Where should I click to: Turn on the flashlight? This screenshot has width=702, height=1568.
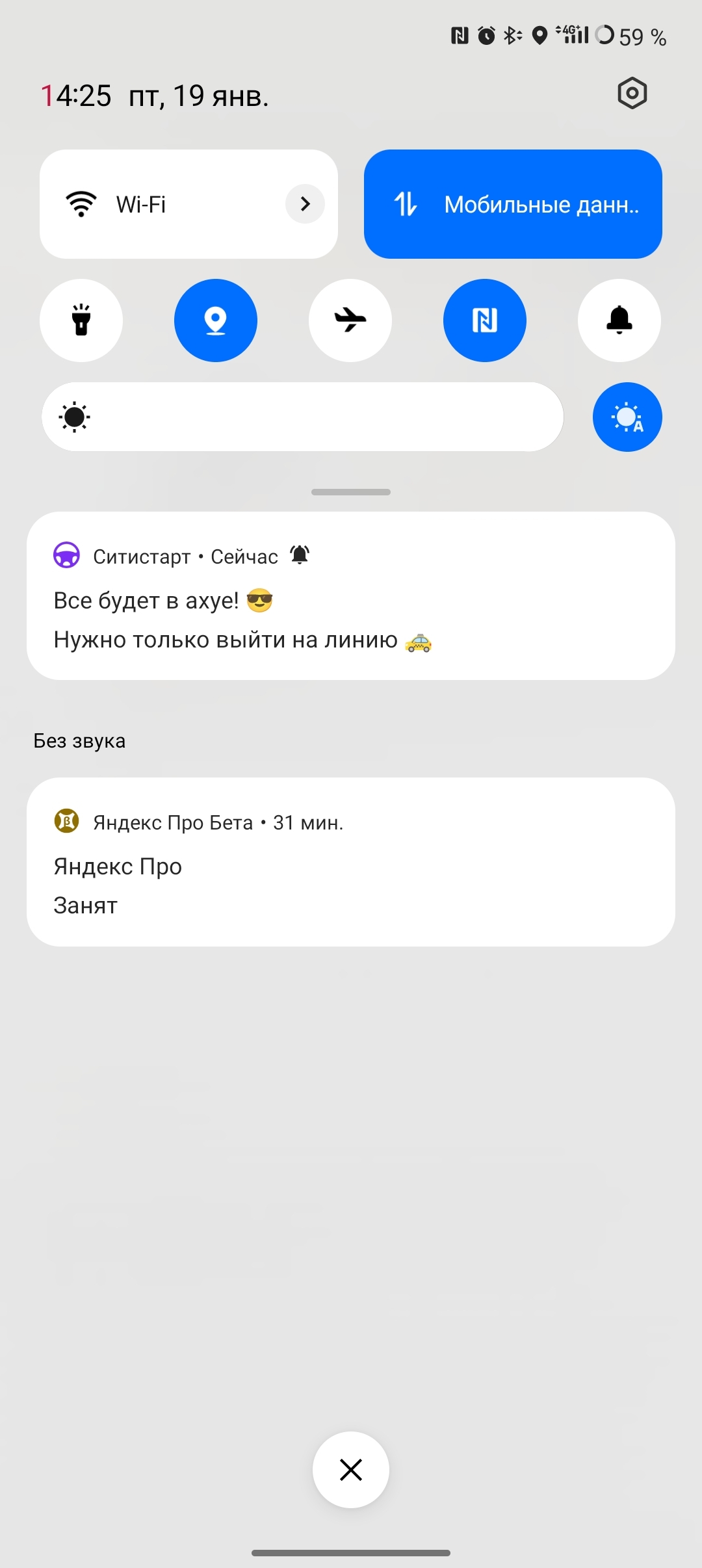pyautogui.click(x=81, y=320)
